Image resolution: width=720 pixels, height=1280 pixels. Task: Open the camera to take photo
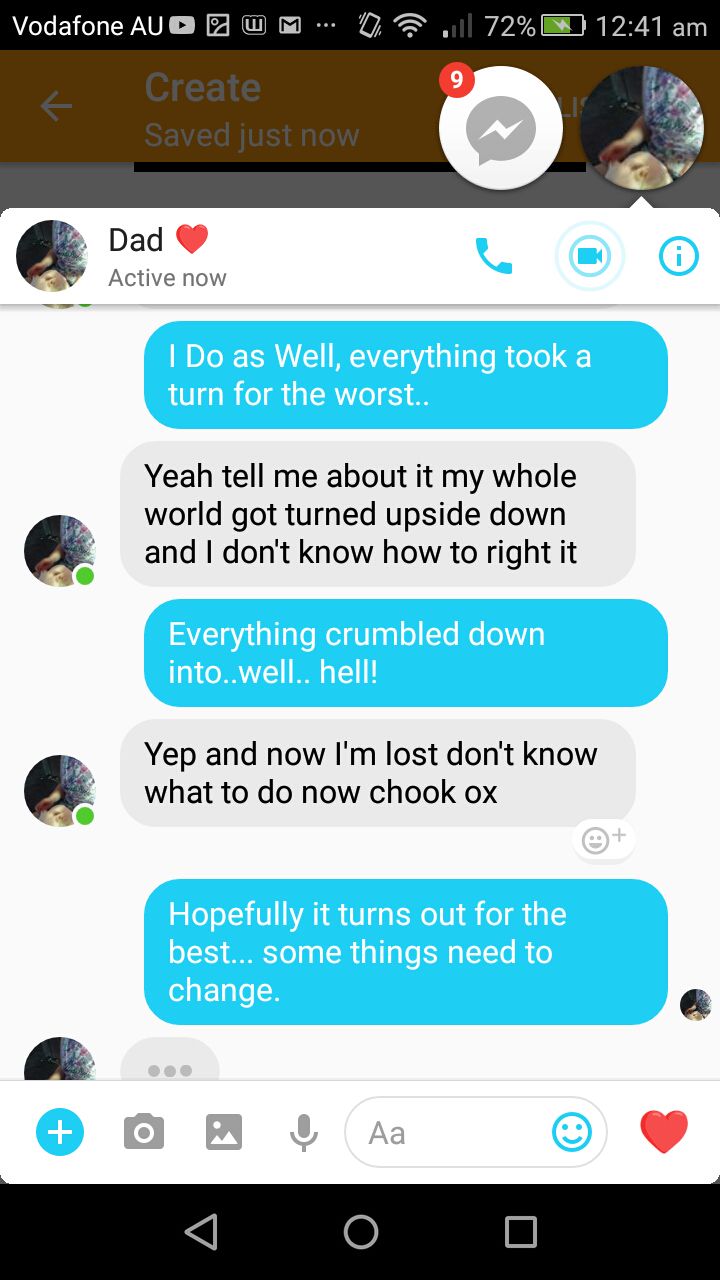144,1132
